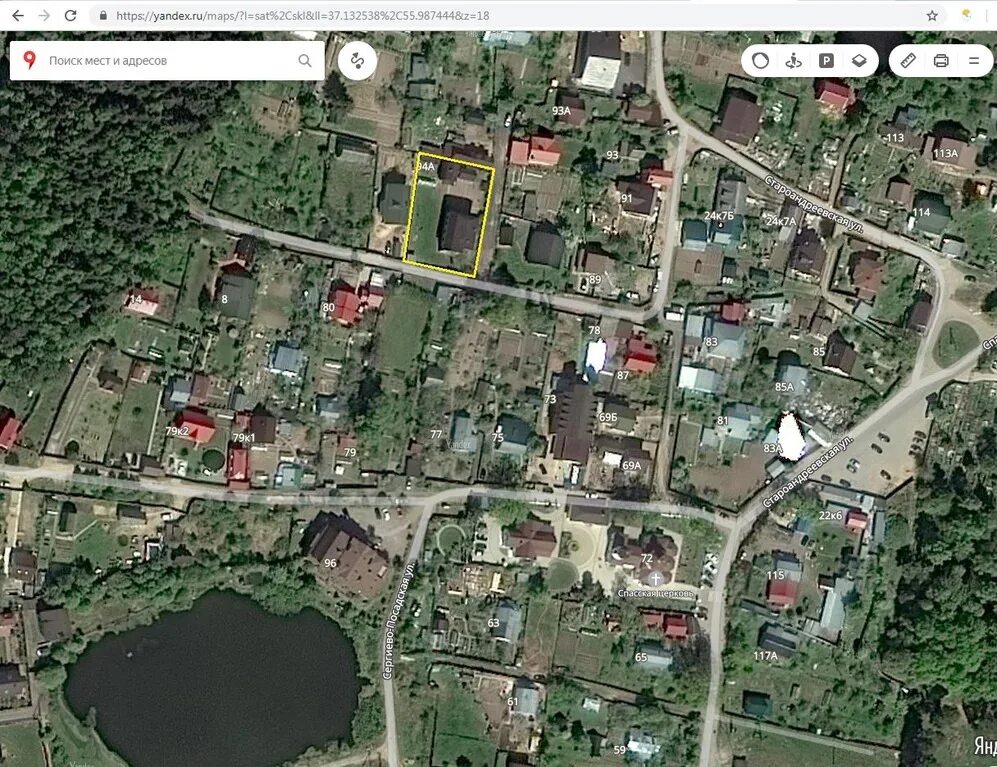Open the route builder button

pyautogui.click(x=357, y=61)
